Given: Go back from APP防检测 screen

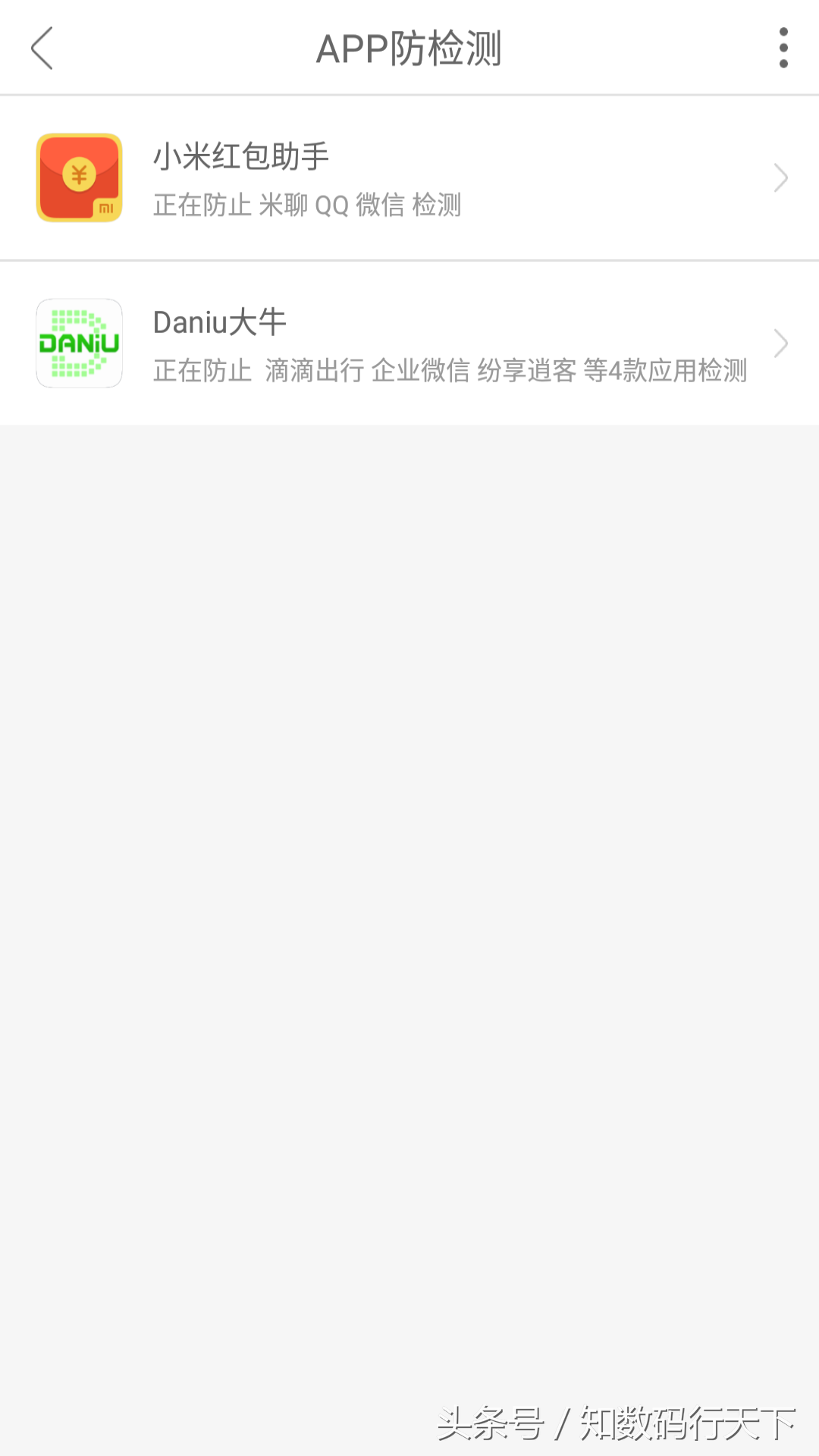Looking at the screenshot, I should click(x=42, y=48).
